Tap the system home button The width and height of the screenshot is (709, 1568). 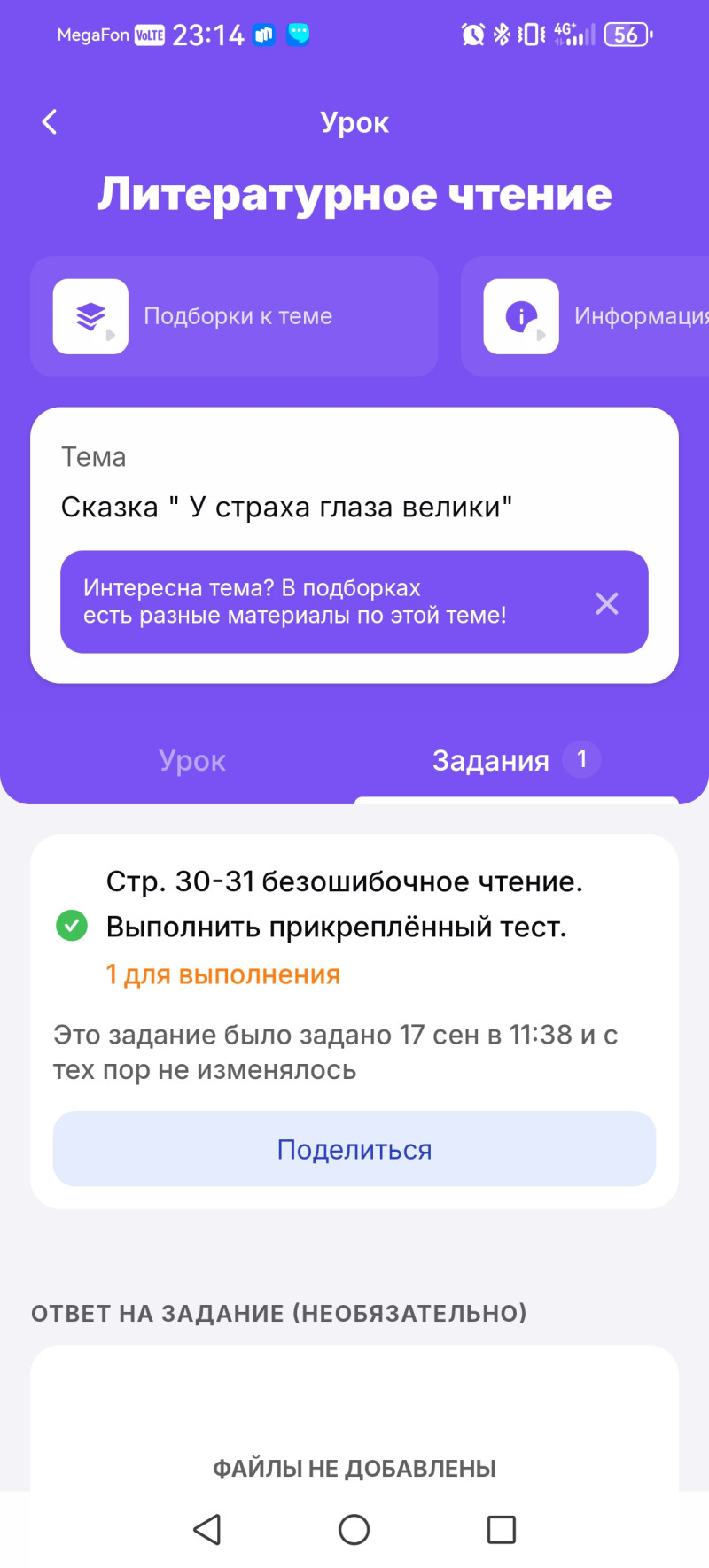(354, 1530)
